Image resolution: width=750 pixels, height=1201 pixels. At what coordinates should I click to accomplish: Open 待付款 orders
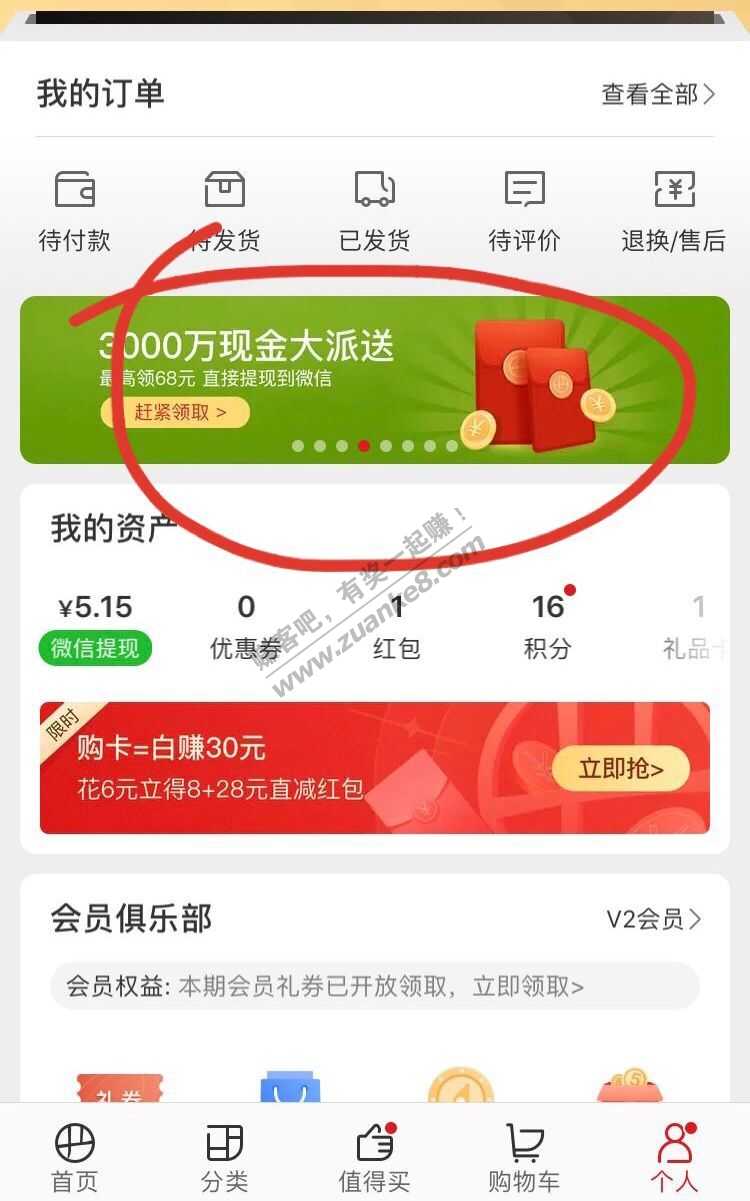pos(75,211)
